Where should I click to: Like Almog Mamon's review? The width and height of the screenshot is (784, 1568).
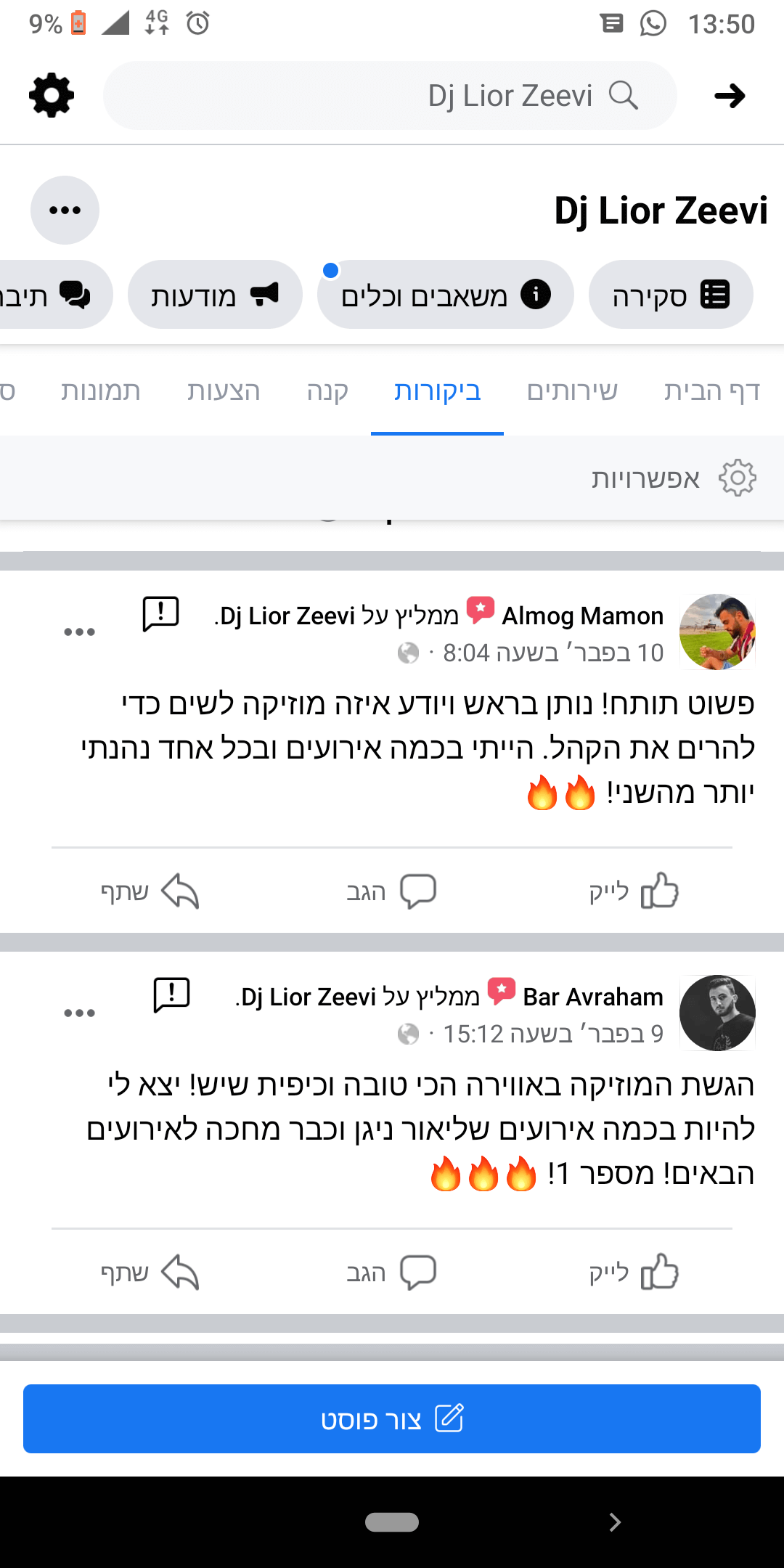[633, 891]
